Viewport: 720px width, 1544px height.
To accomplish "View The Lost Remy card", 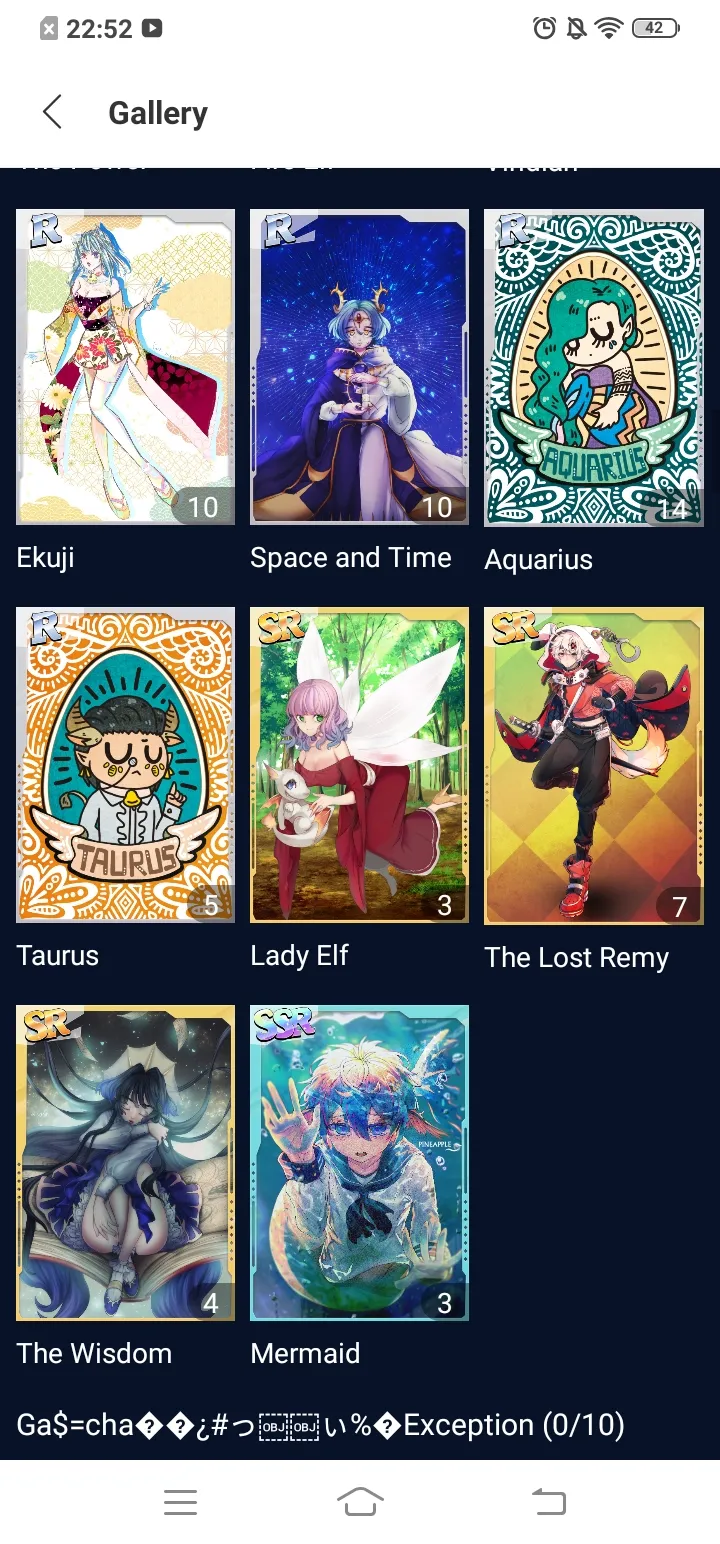I will [x=594, y=766].
